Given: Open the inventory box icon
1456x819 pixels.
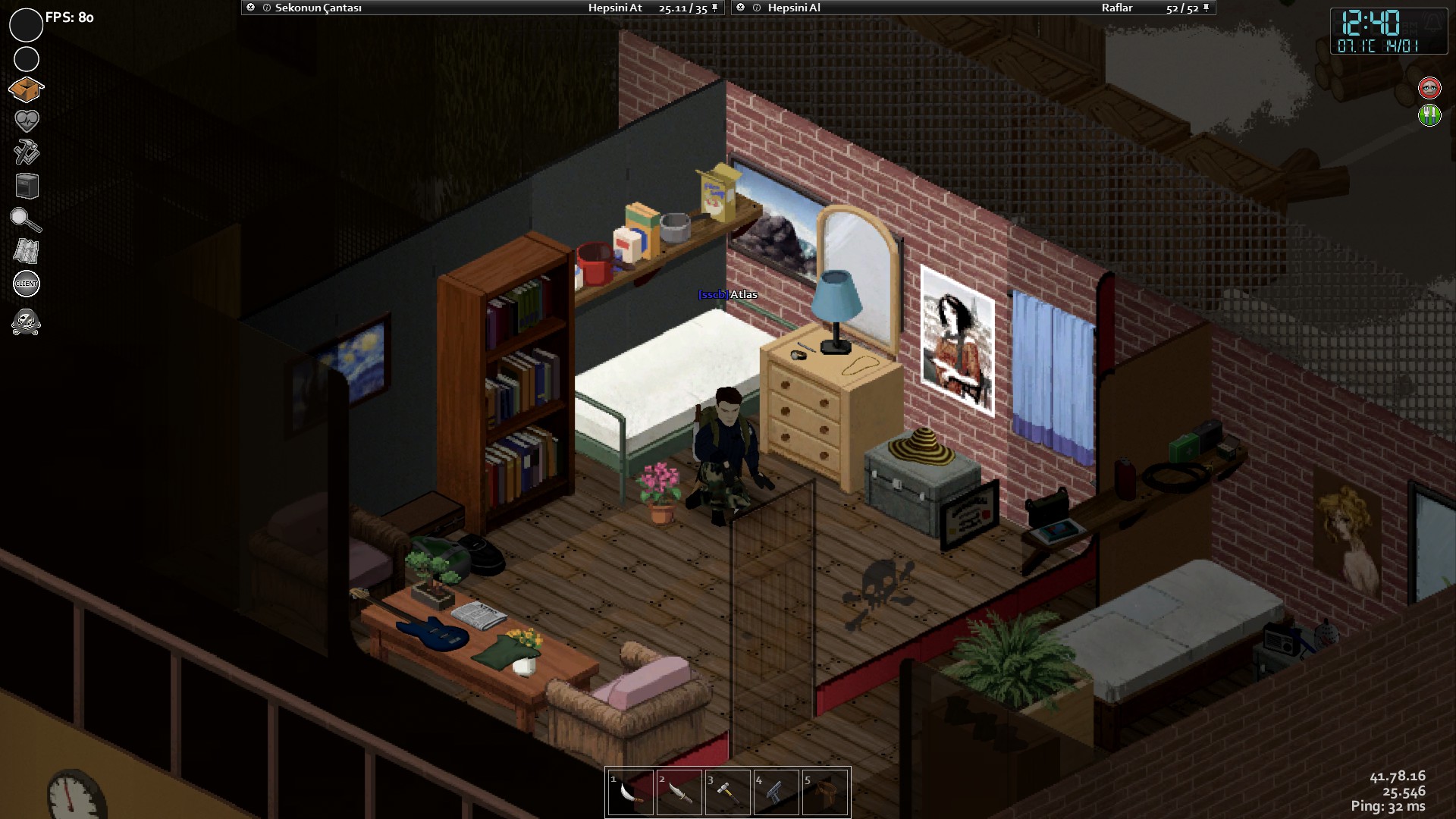Looking at the screenshot, I should click(27, 89).
